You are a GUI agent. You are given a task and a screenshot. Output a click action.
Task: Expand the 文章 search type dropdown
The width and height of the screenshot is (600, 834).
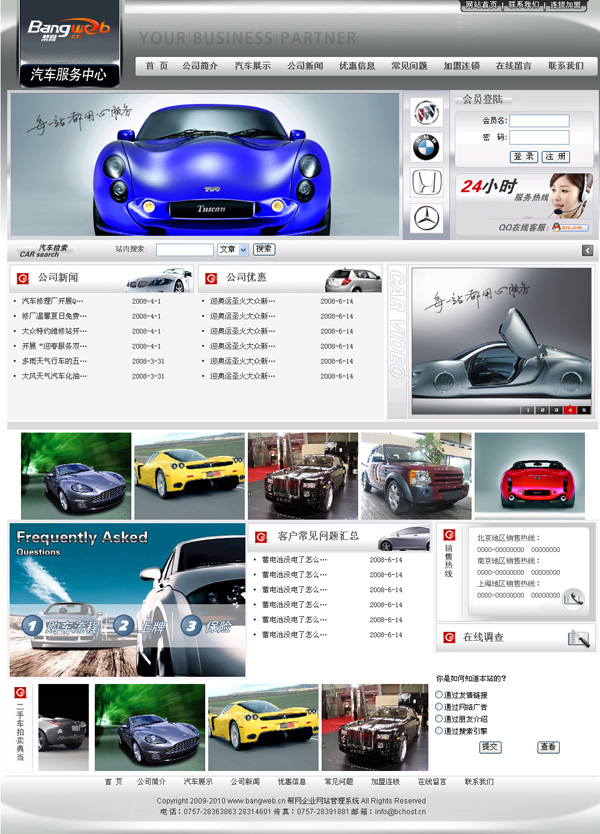(231, 249)
